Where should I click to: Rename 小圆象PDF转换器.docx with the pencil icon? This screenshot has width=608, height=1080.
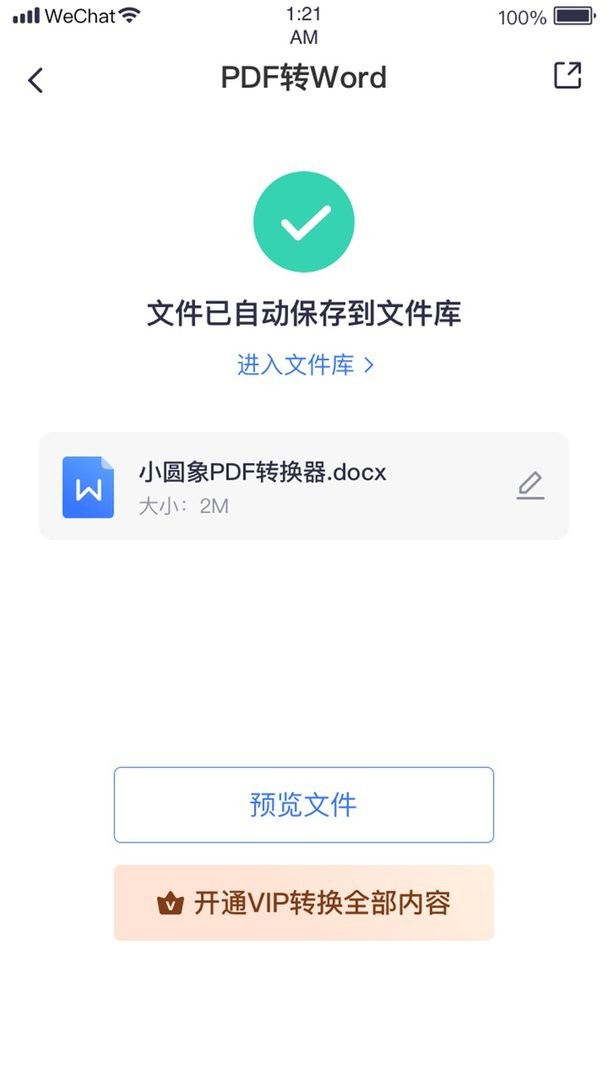pos(530,486)
